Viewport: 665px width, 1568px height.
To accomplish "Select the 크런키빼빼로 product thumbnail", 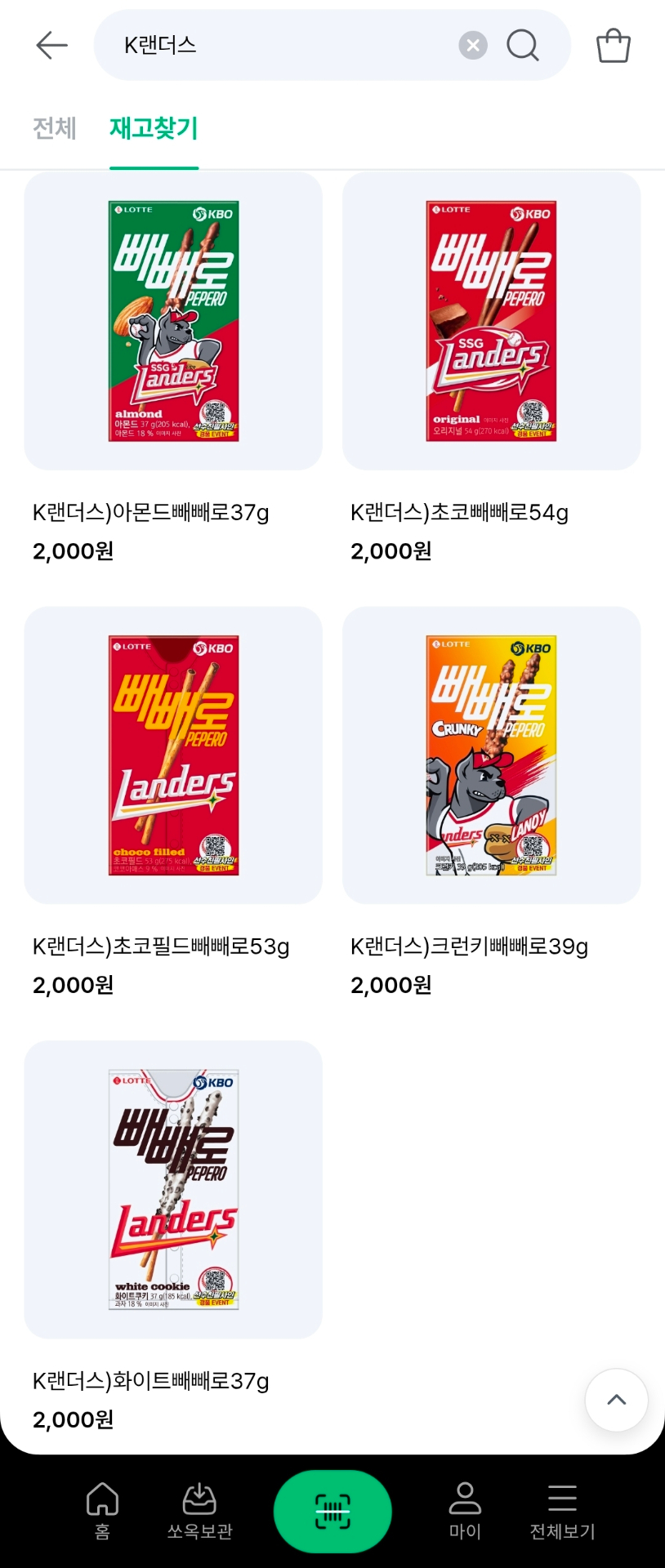I will coord(492,754).
